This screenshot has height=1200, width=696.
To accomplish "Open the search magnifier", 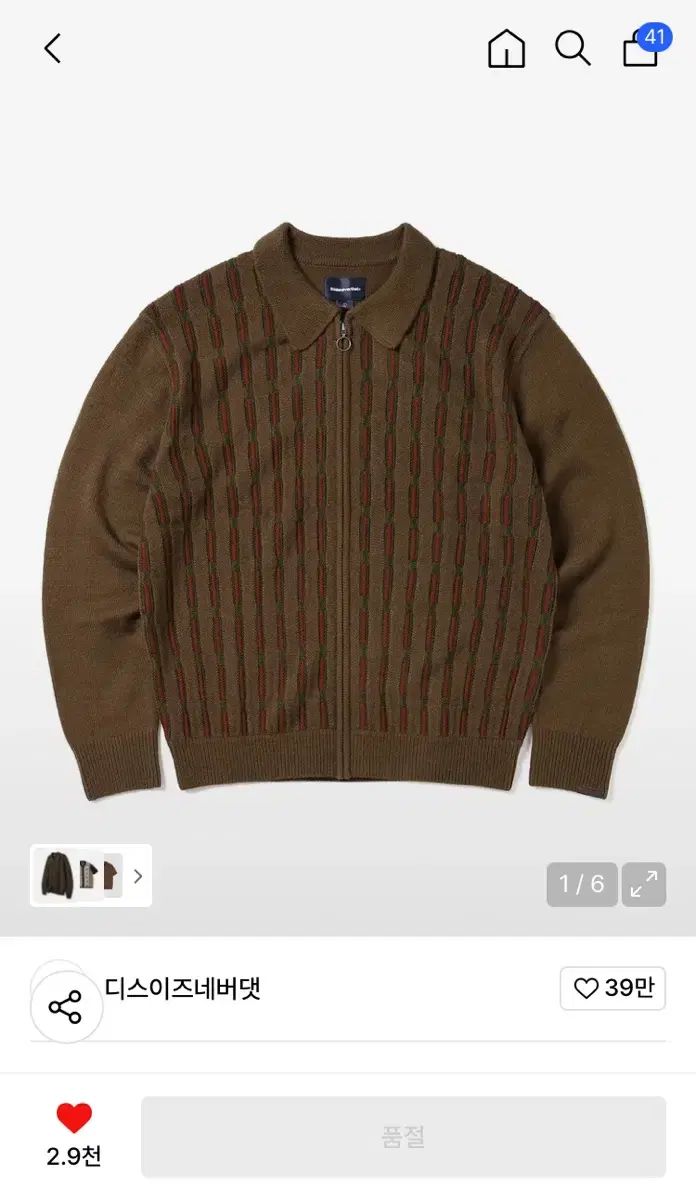I will pos(572,48).
